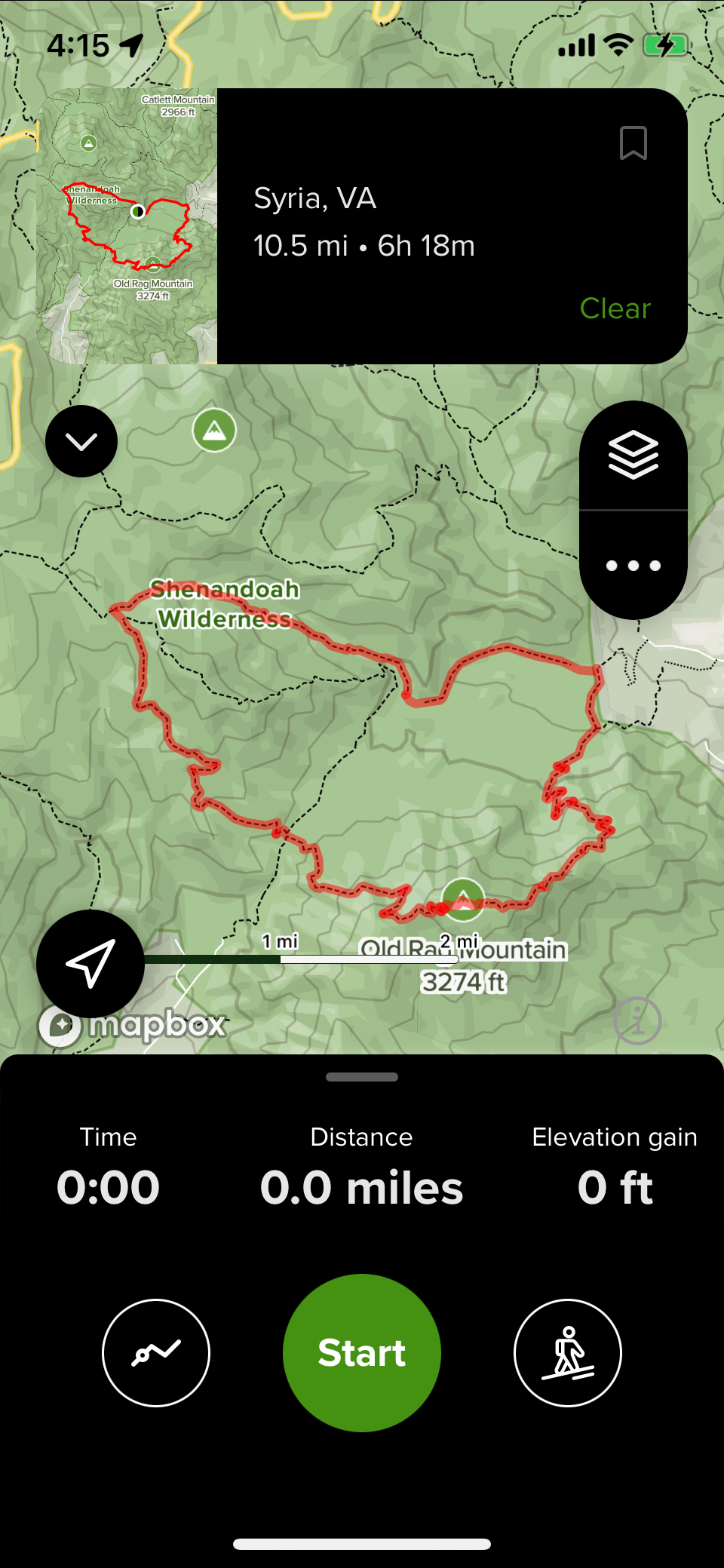Open the three-dot more options menu
Screen dimensions: 724x1568
633,566
